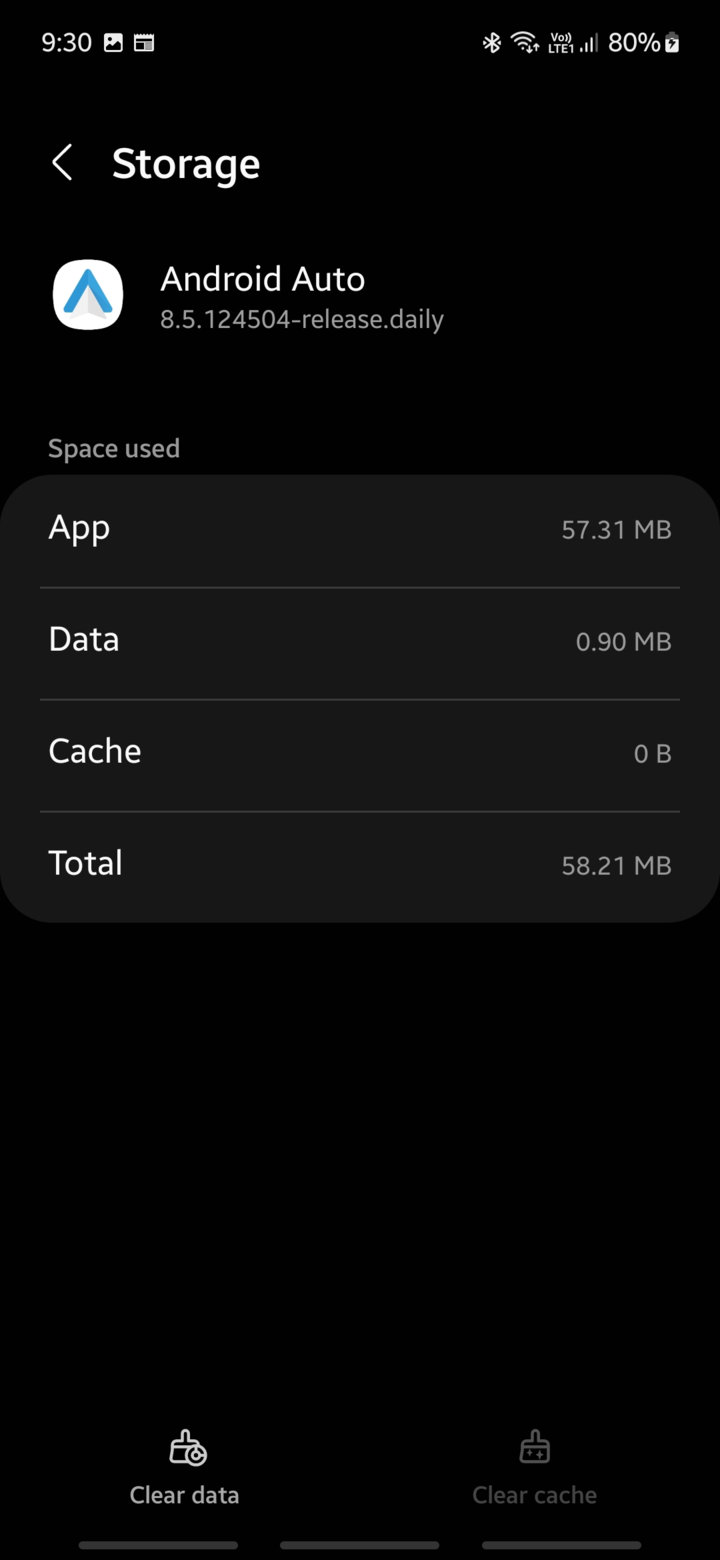Viewport: 720px width, 1560px height.
Task: Tap the Clear data broom icon
Action: 184,1446
